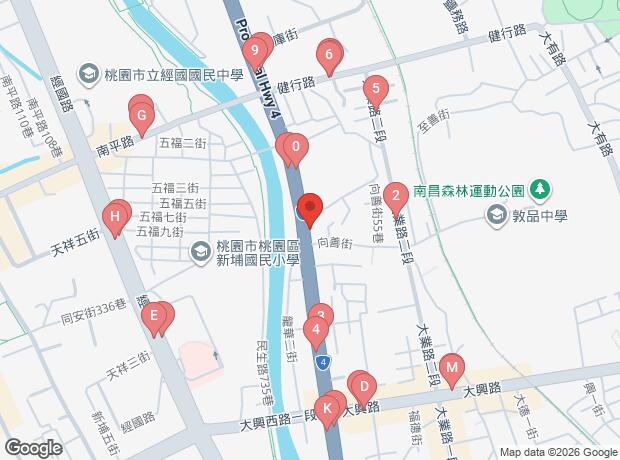The width and height of the screenshot is (620, 460).
Task: Open marker number 4
Action: [316, 329]
